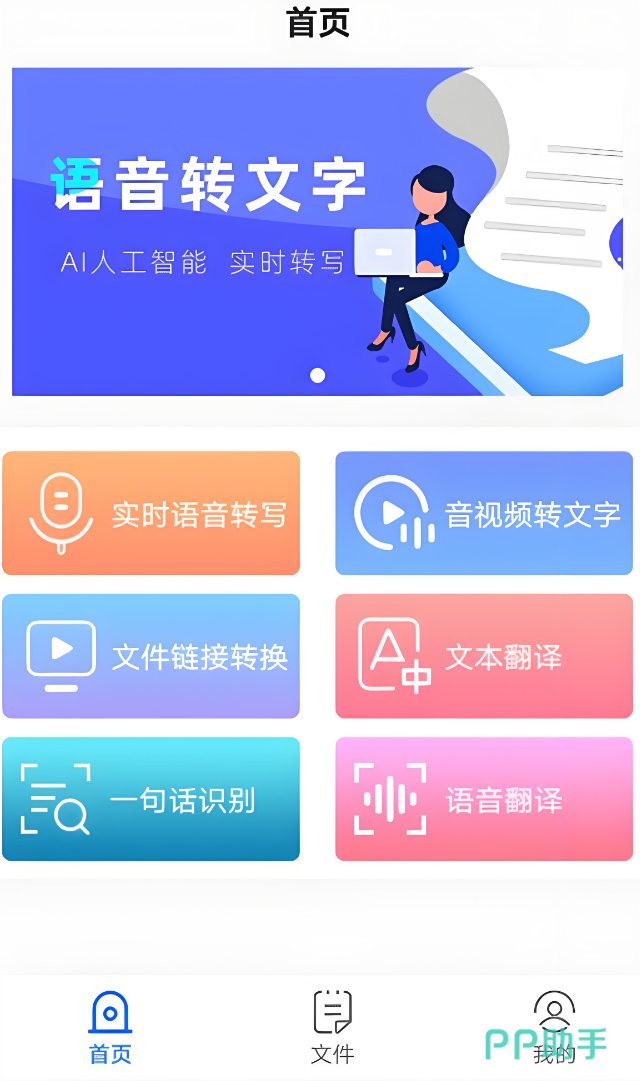Launch 一句话识别 function
640x1081 pixels.
151,799
